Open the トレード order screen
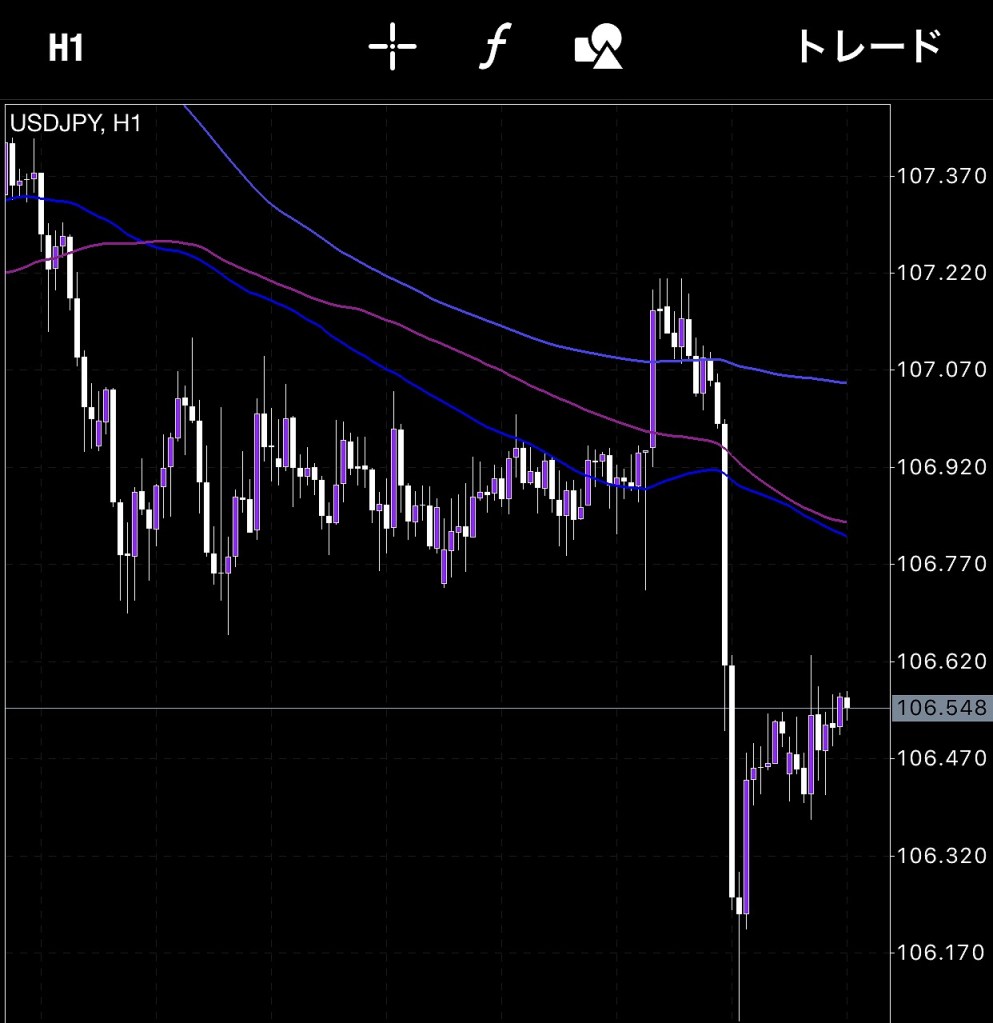Image resolution: width=993 pixels, height=1023 pixels. coord(868,47)
